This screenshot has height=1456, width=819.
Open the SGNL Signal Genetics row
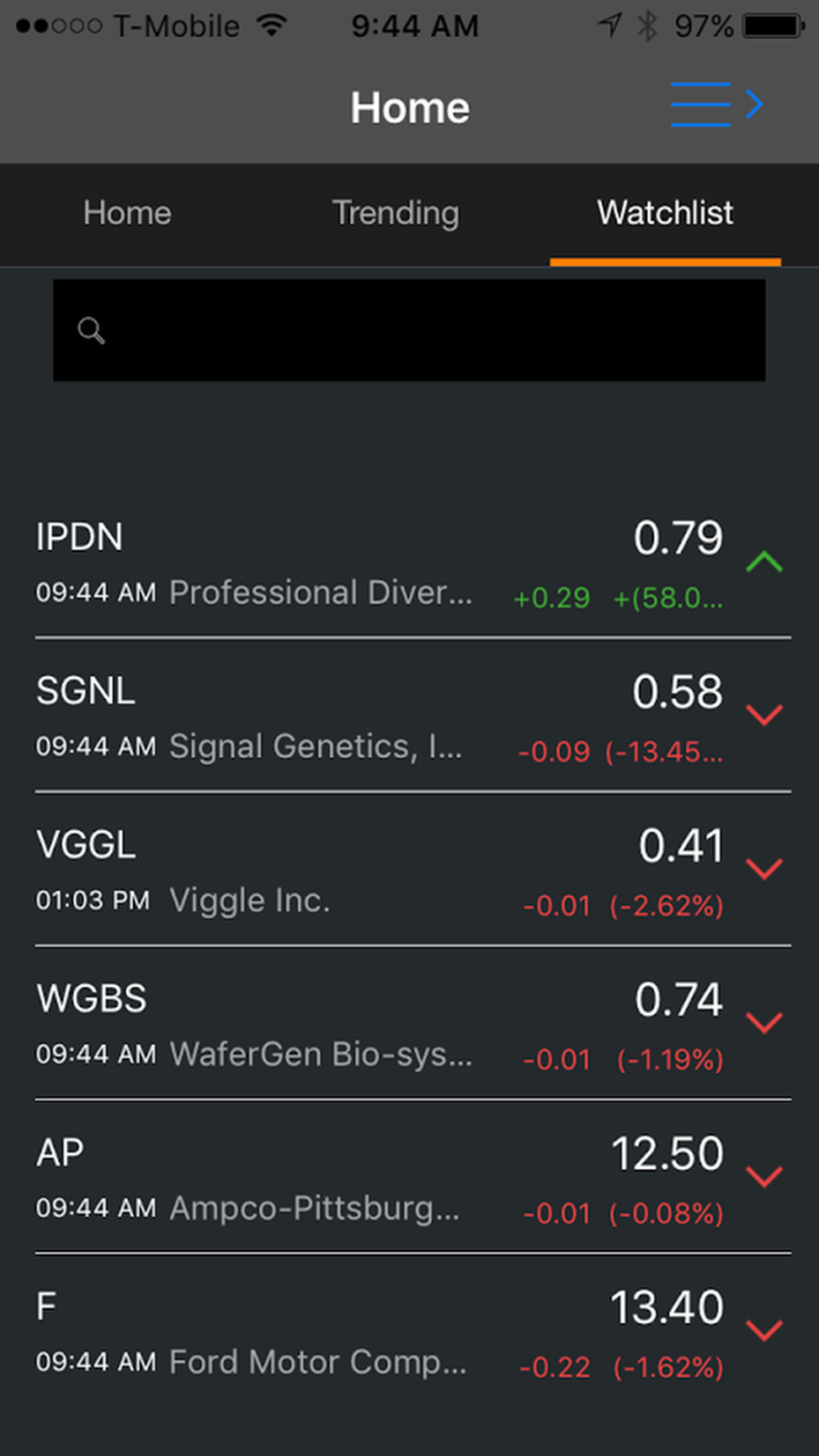(x=409, y=716)
